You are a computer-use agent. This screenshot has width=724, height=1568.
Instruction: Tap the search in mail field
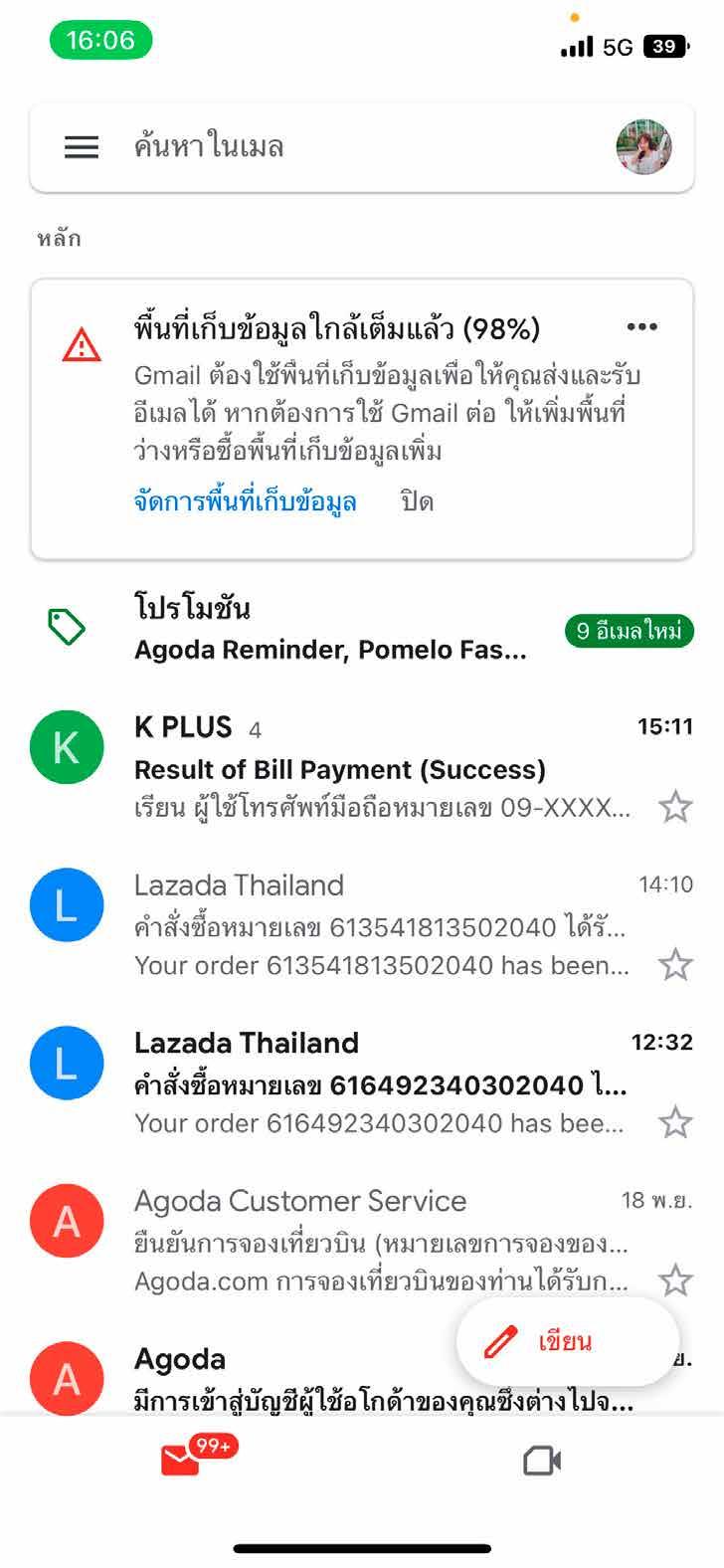(348, 147)
